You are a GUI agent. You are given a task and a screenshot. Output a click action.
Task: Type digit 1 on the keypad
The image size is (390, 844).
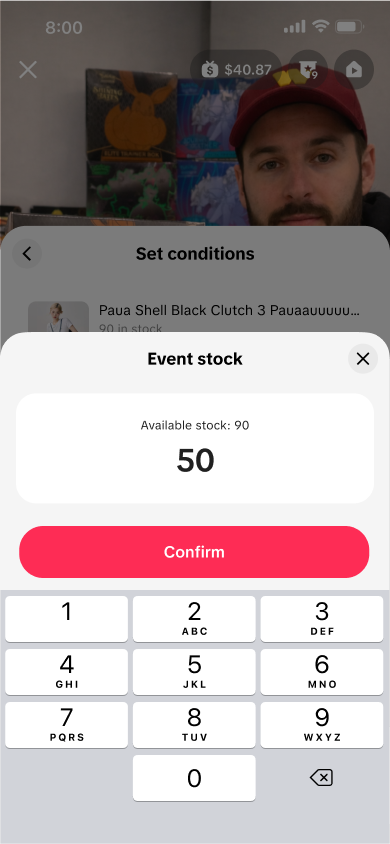tap(67, 619)
